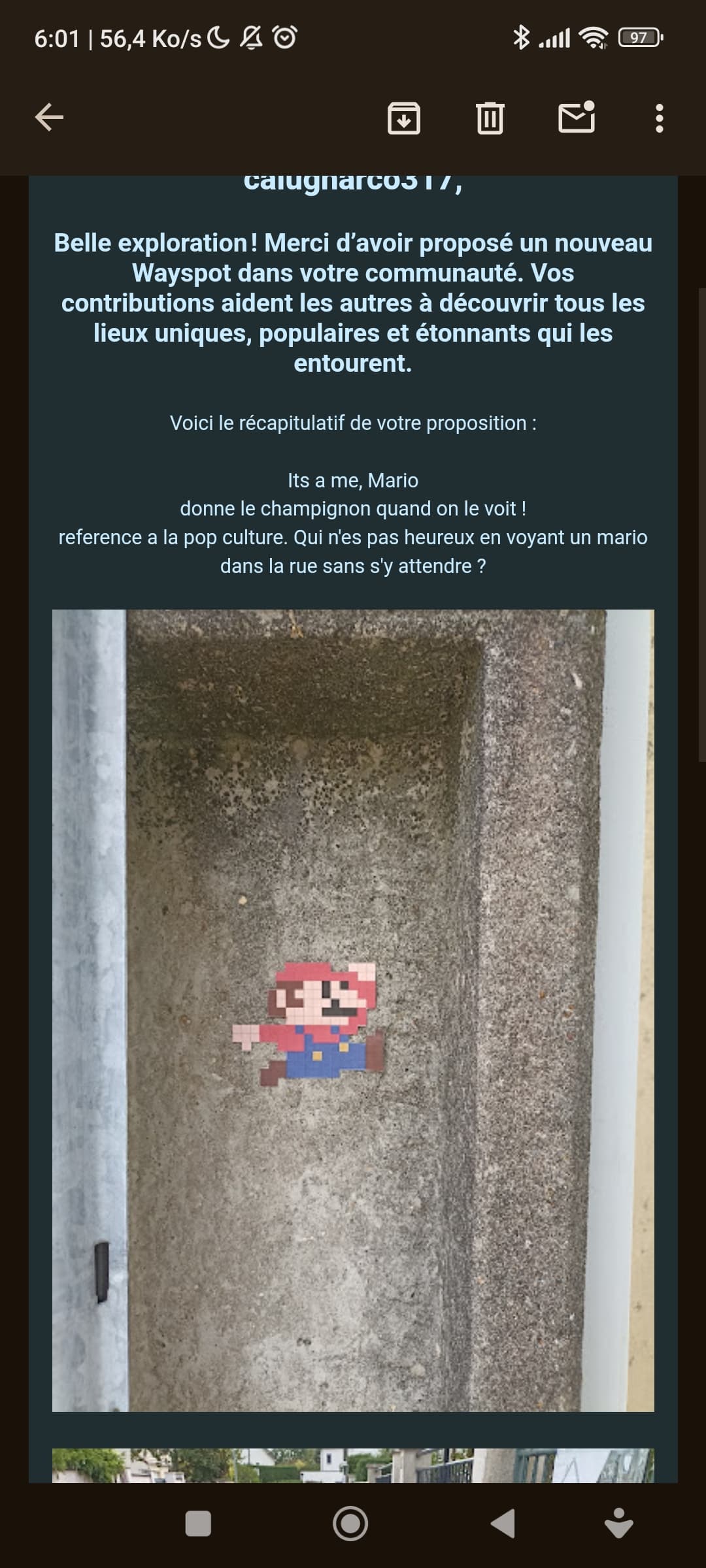
Task: Open recent apps from navigation bar
Action: 198,1524
